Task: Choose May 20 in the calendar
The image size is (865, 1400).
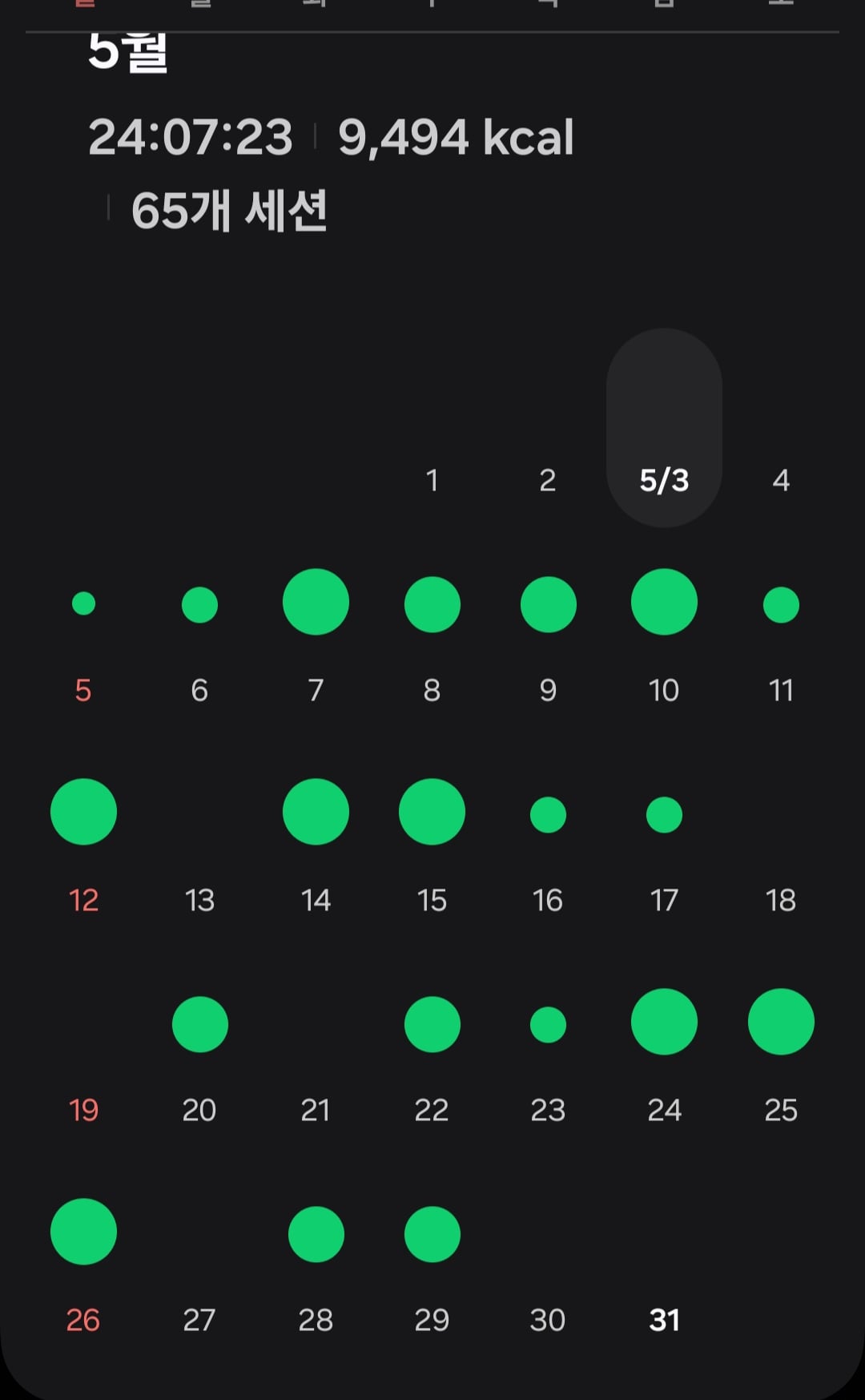Action: coord(199,1058)
